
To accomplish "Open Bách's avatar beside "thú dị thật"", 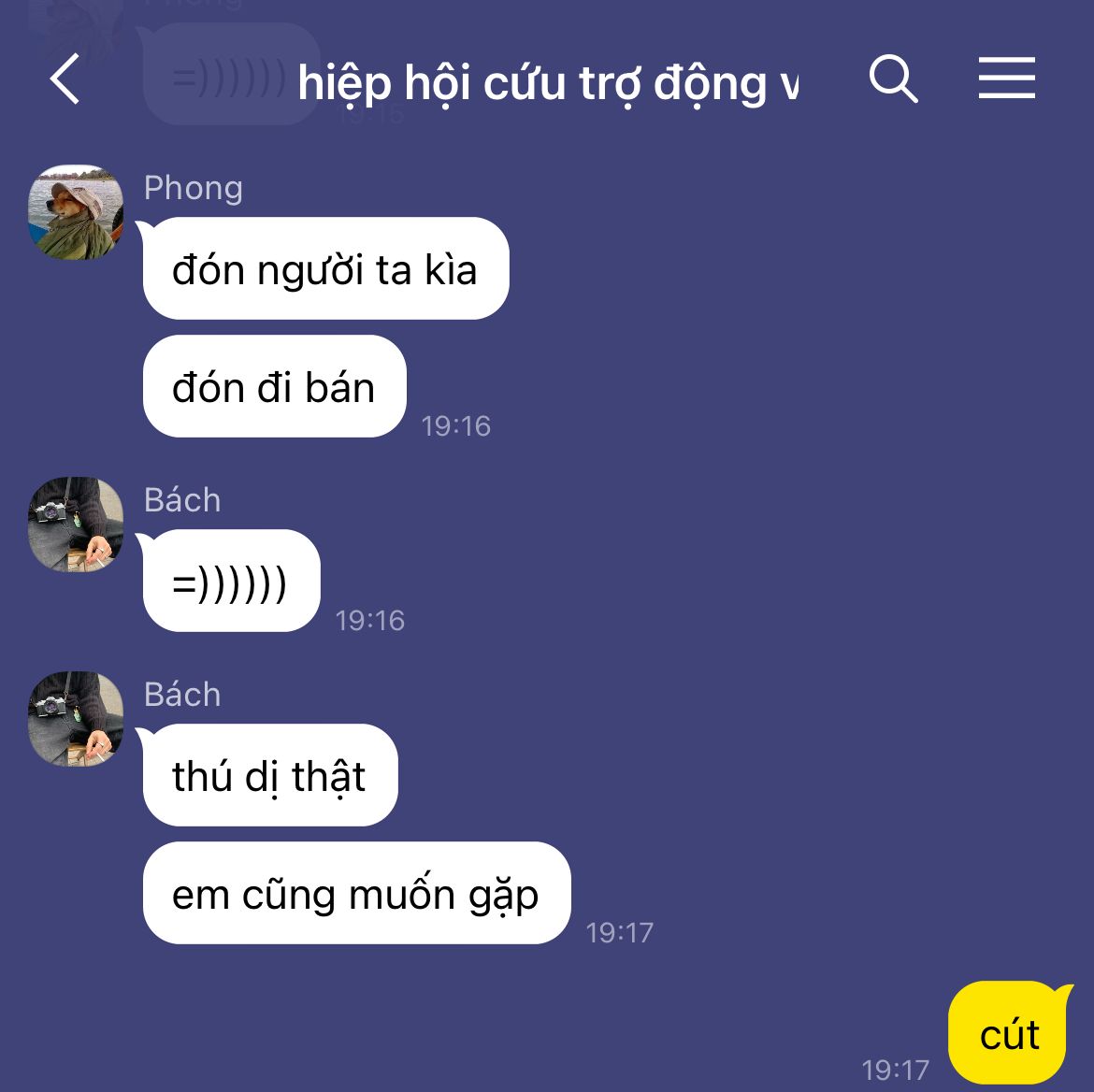I will click(x=76, y=719).
